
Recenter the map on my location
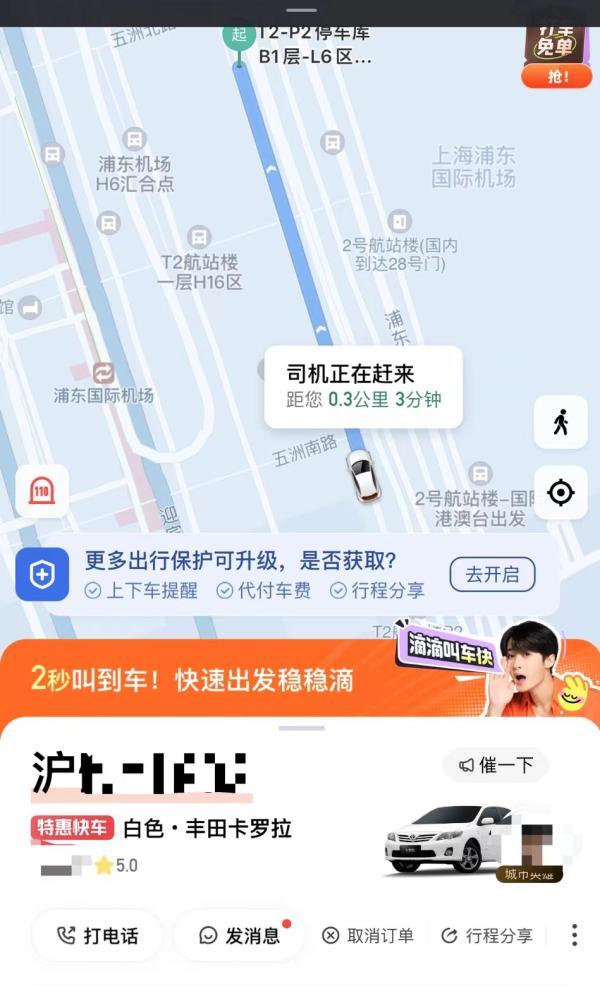click(x=560, y=492)
